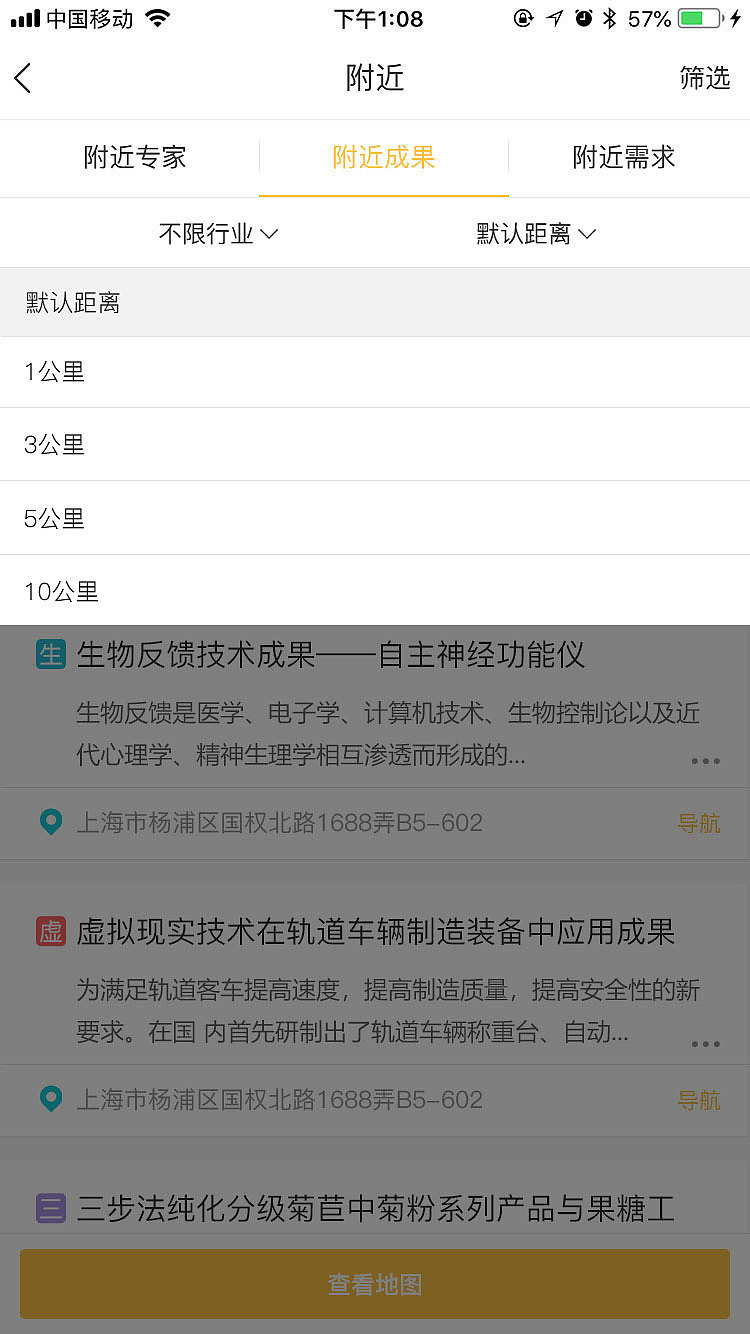Tap the location pin on 虚拟现实 result address

[x=50, y=1098]
